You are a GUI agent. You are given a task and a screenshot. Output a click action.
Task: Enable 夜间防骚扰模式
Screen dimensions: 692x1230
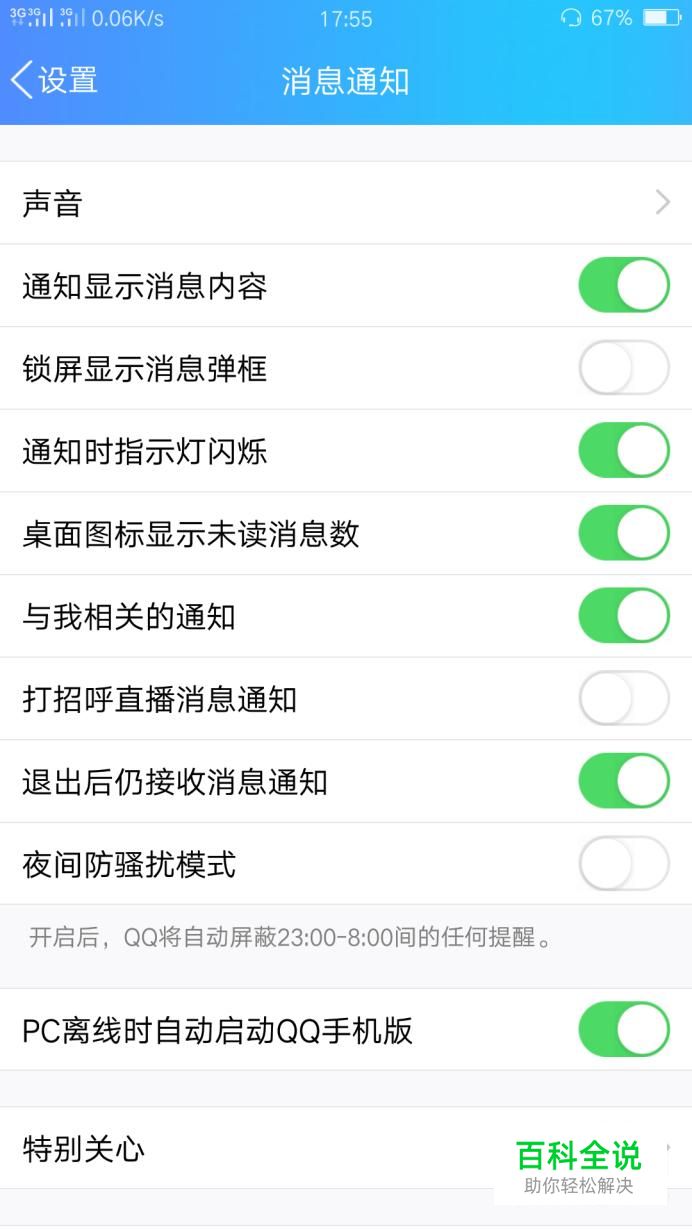pos(624,864)
